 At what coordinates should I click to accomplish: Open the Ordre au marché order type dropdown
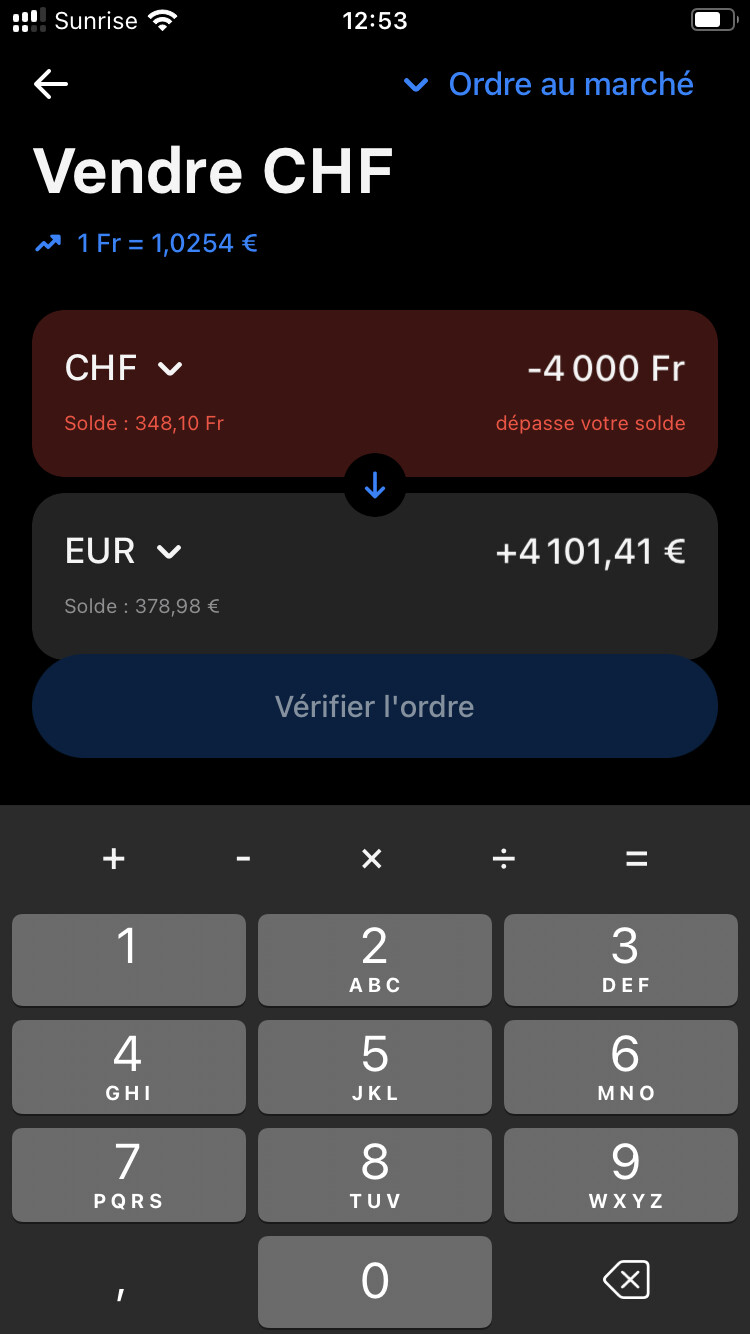(548, 84)
